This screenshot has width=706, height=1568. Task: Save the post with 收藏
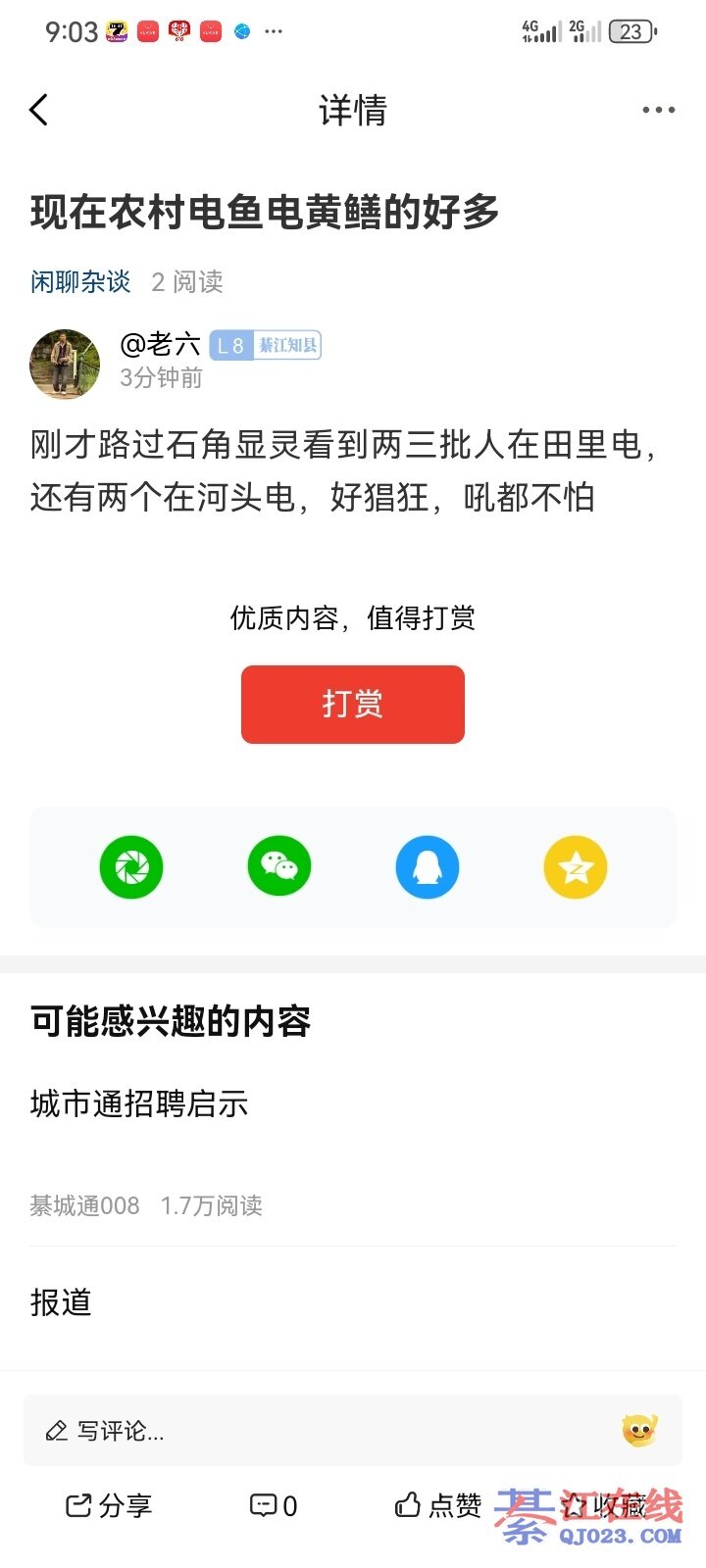click(x=604, y=1505)
